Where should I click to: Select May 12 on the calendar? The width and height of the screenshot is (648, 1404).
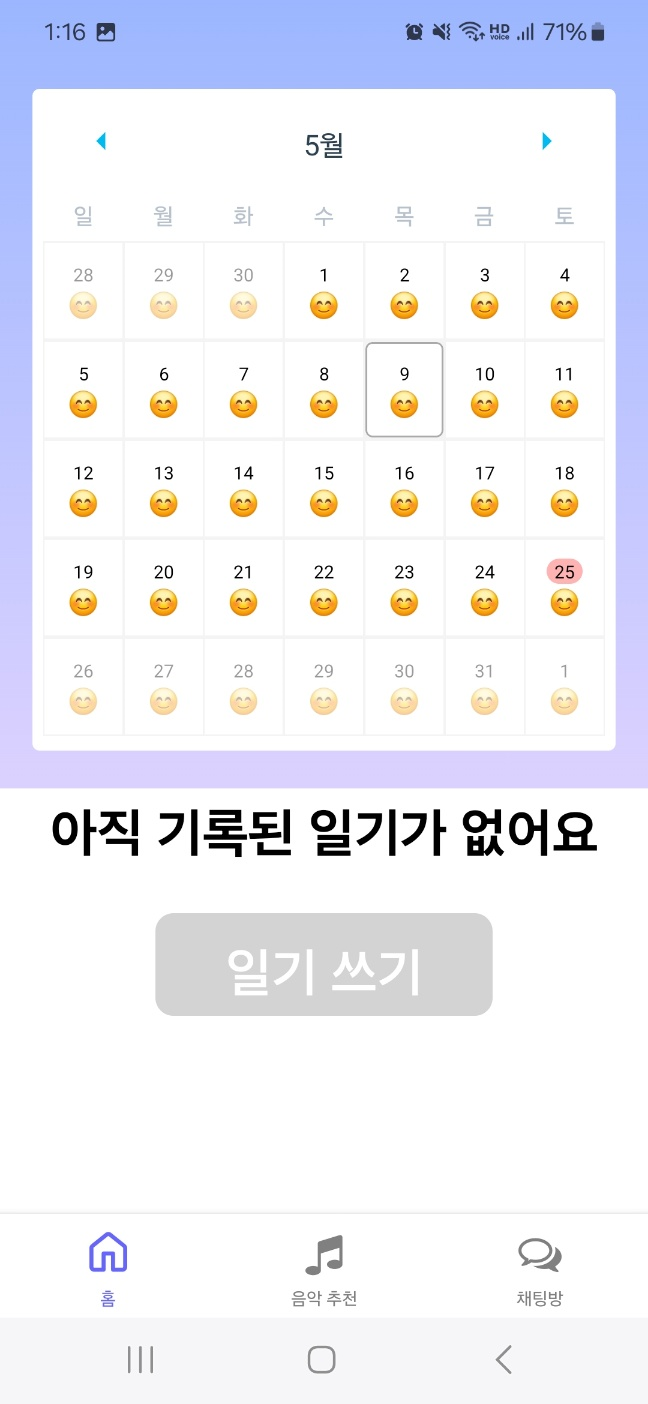(84, 489)
